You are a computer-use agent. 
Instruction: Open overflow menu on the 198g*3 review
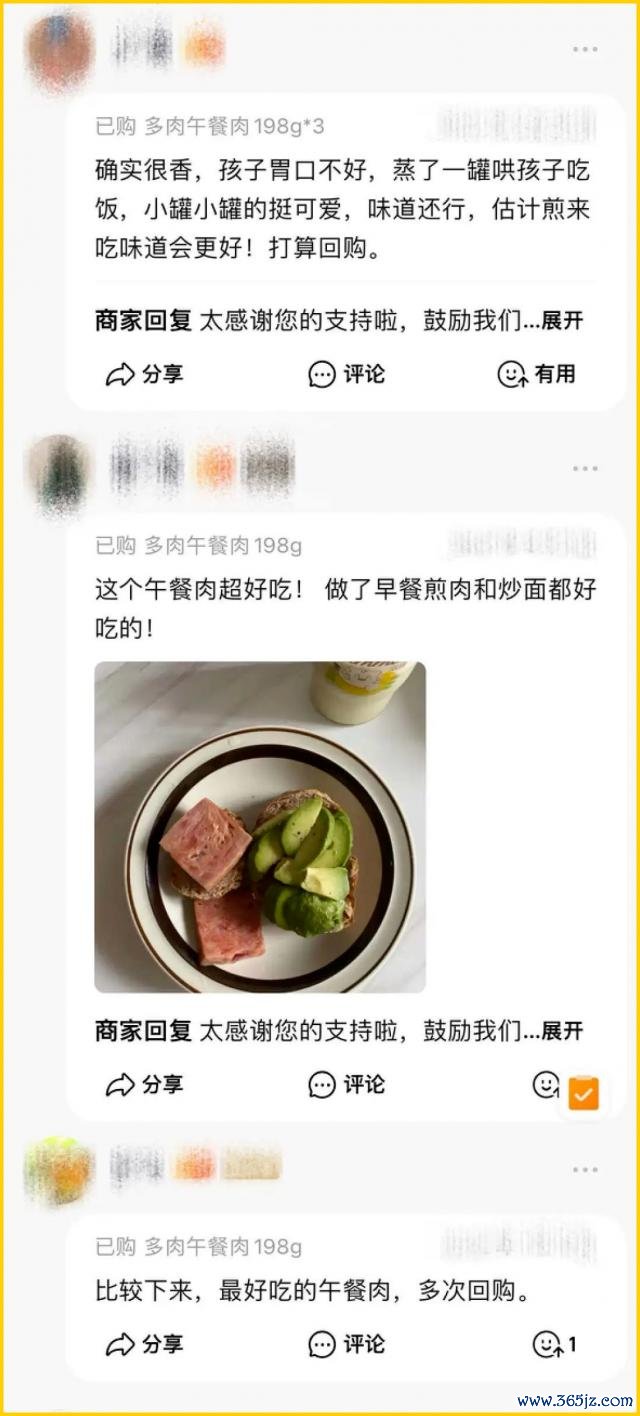[585, 49]
